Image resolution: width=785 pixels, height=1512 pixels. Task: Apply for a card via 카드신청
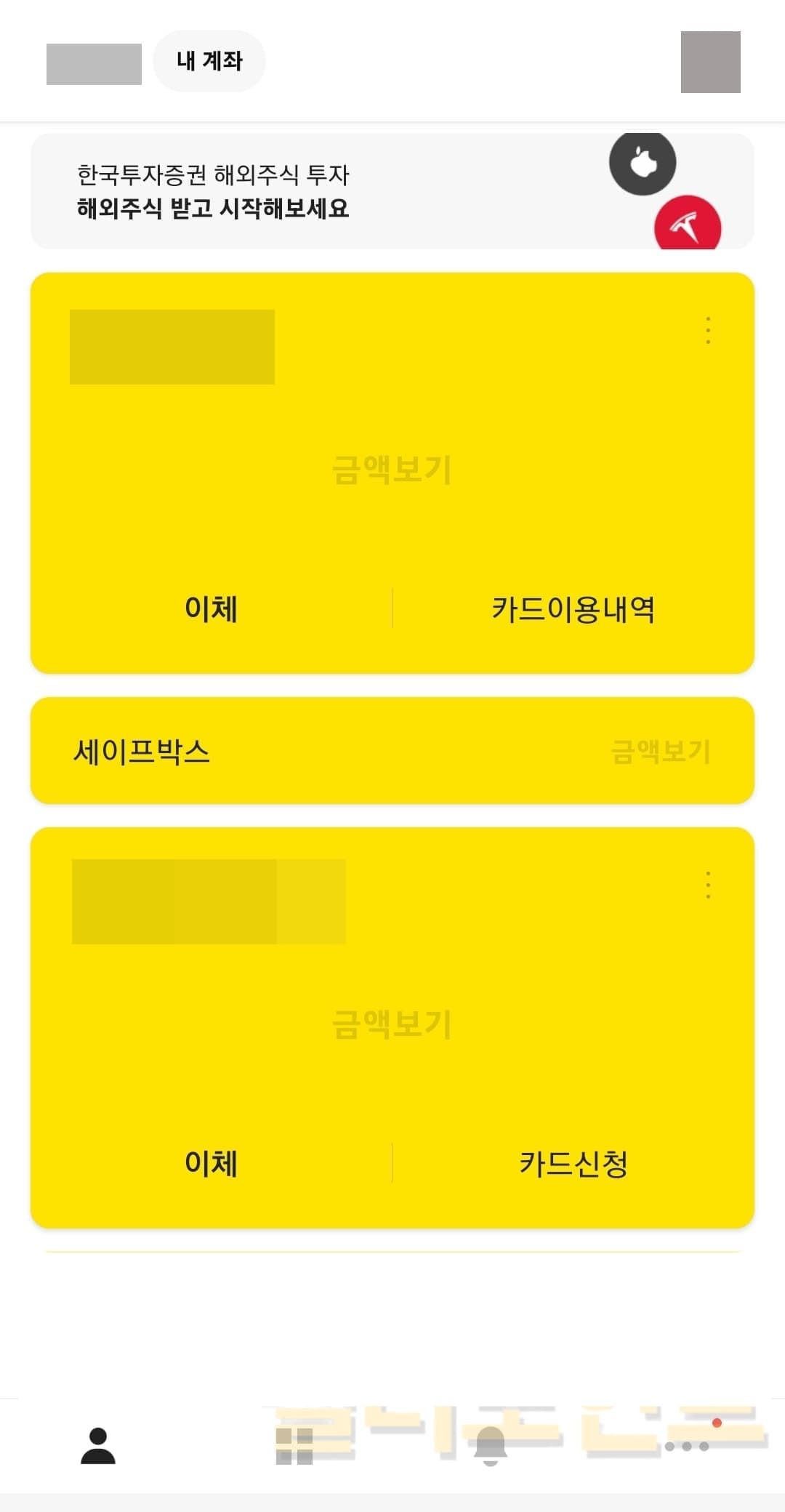(x=573, y=1163)
